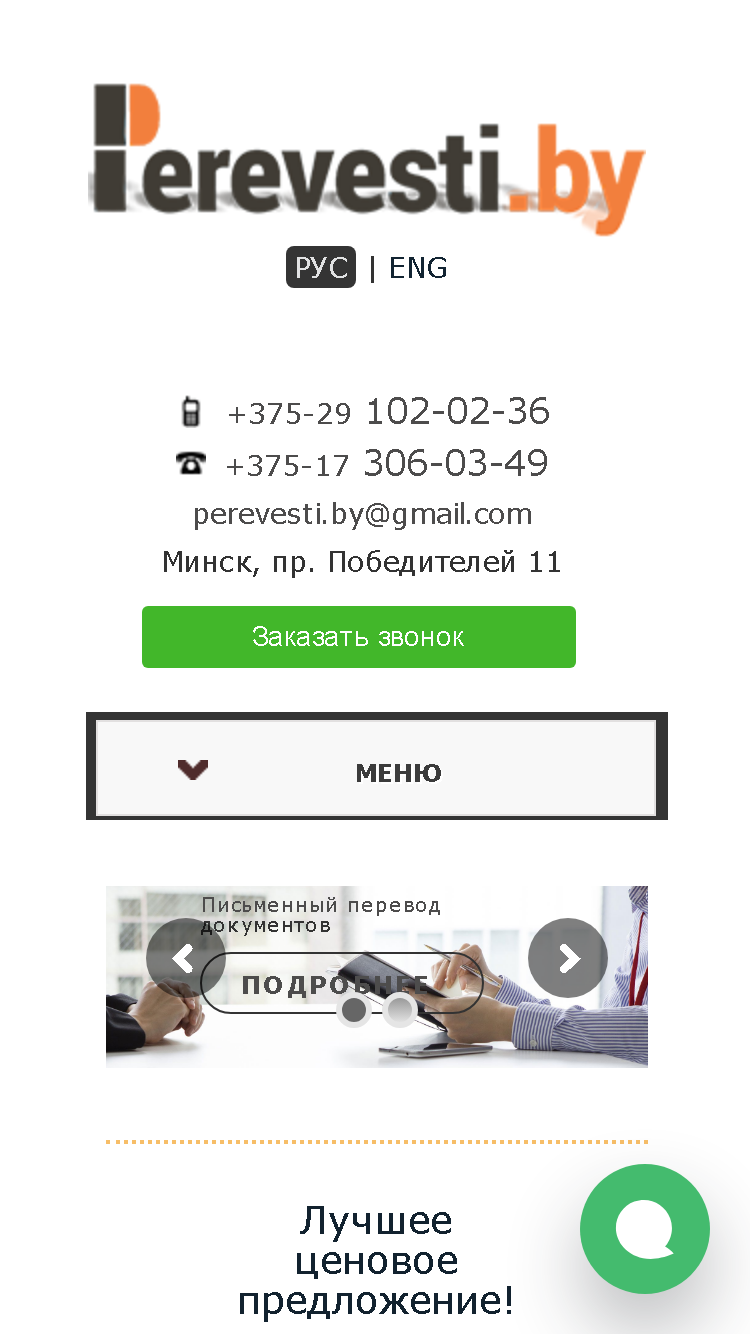Call the landline +375-17 306-03-49
The width and height of the screenshot is (750, 1334).
pyautogui.click(x=387, y=464)
